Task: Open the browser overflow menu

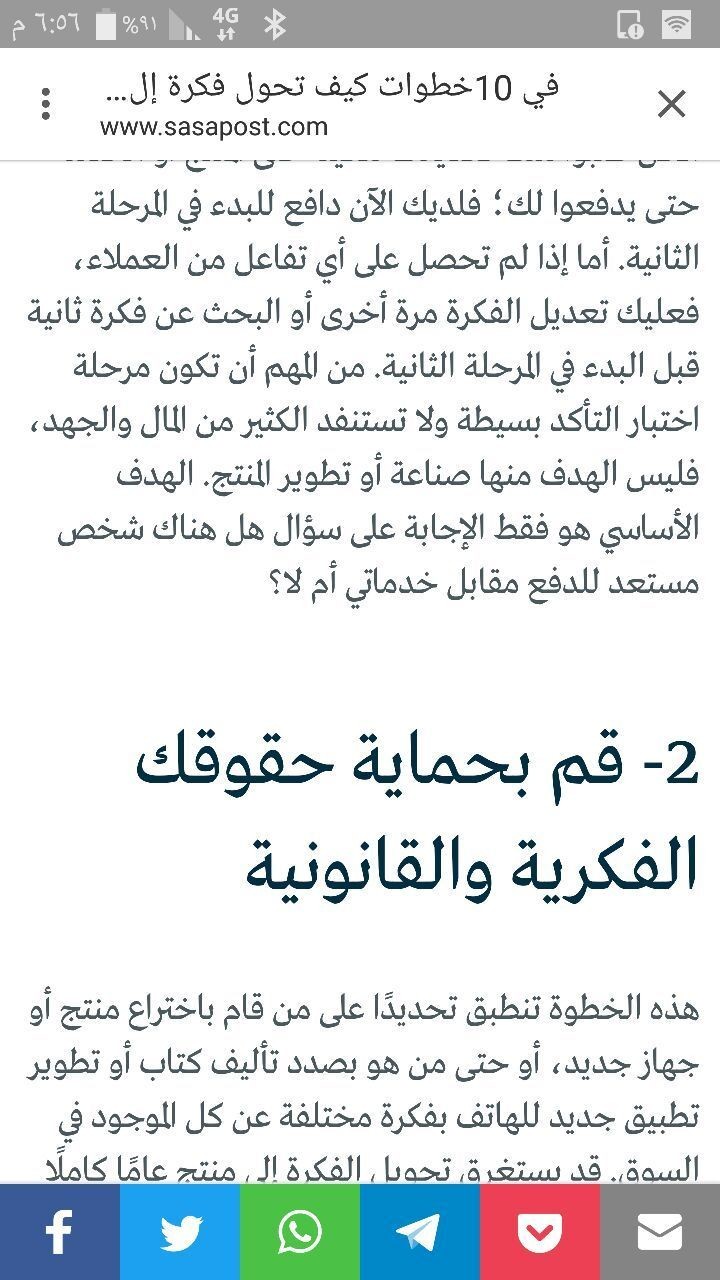Action: (46, 104)
